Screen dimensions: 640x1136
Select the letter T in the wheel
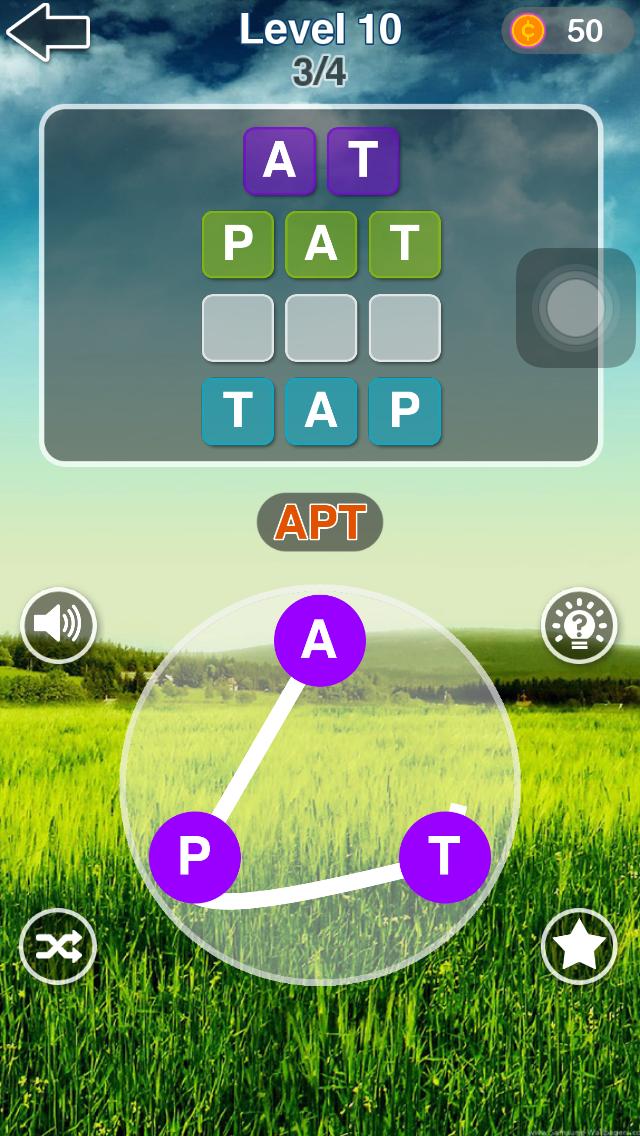444,857
